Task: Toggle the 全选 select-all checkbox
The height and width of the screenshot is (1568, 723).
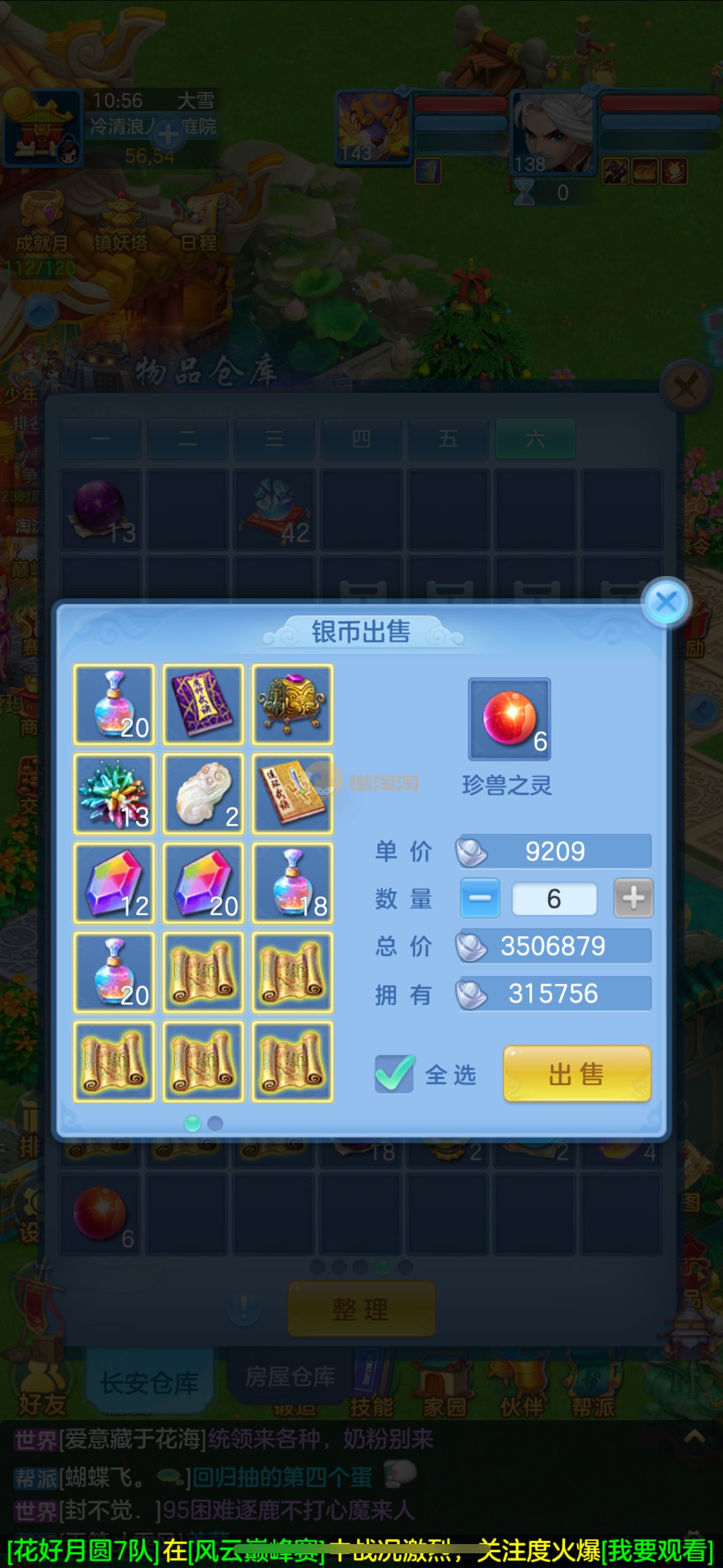Action: point(395,1074)
